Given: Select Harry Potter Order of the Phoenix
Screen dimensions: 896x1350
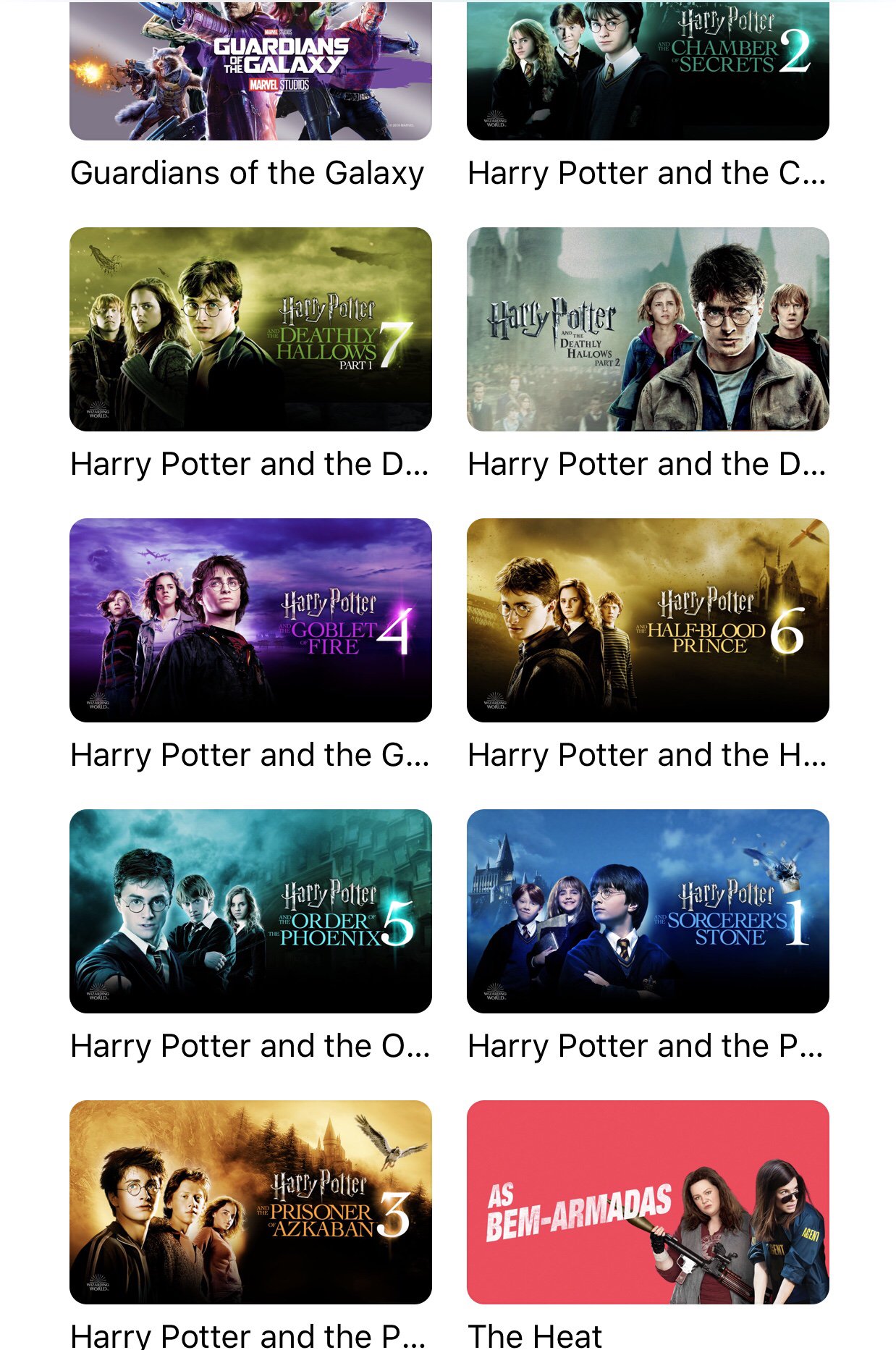Looking at the screenshot, I should (x=250, y=911).
